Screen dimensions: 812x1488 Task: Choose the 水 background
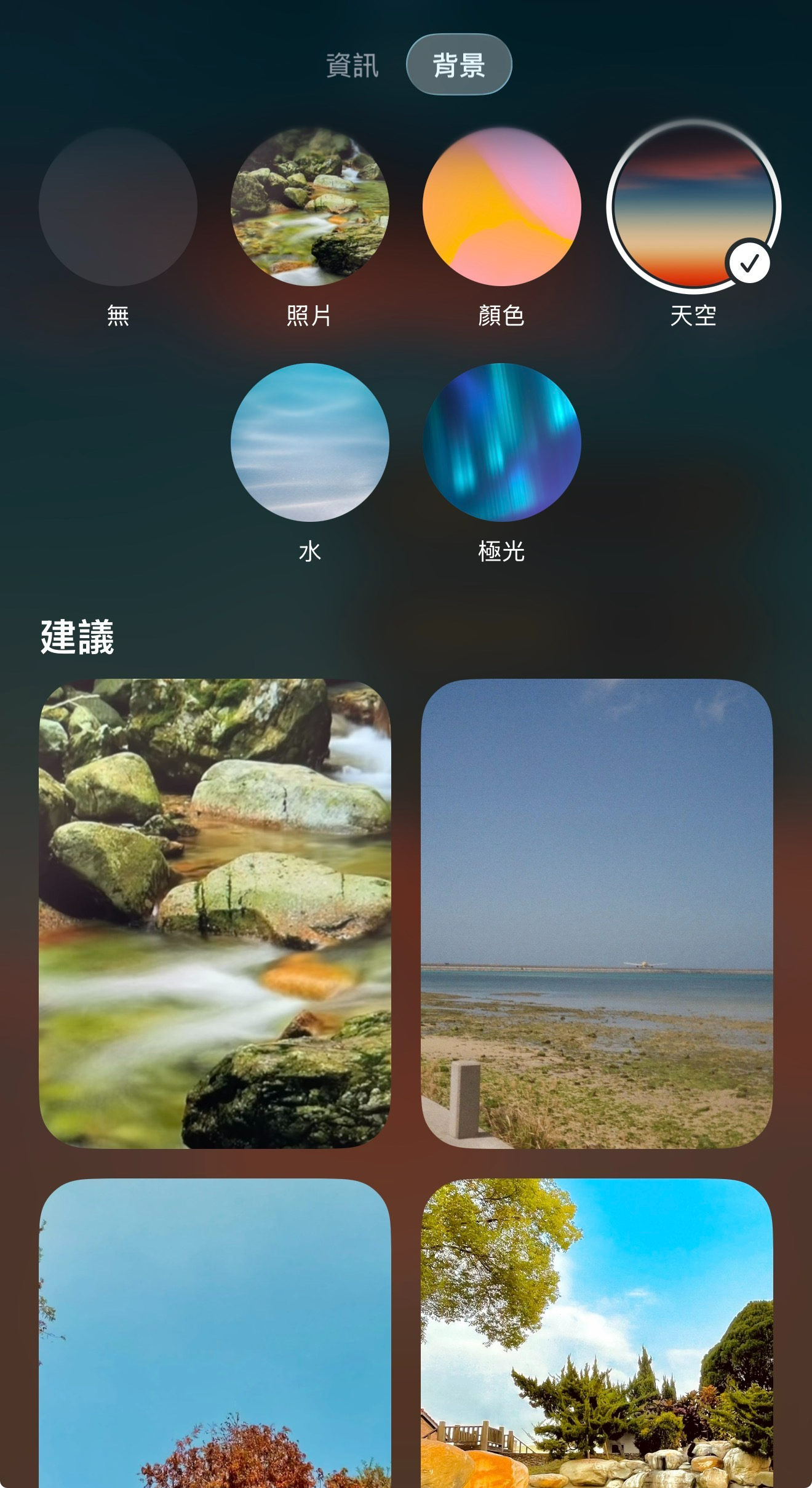click(x=309, y=442)
